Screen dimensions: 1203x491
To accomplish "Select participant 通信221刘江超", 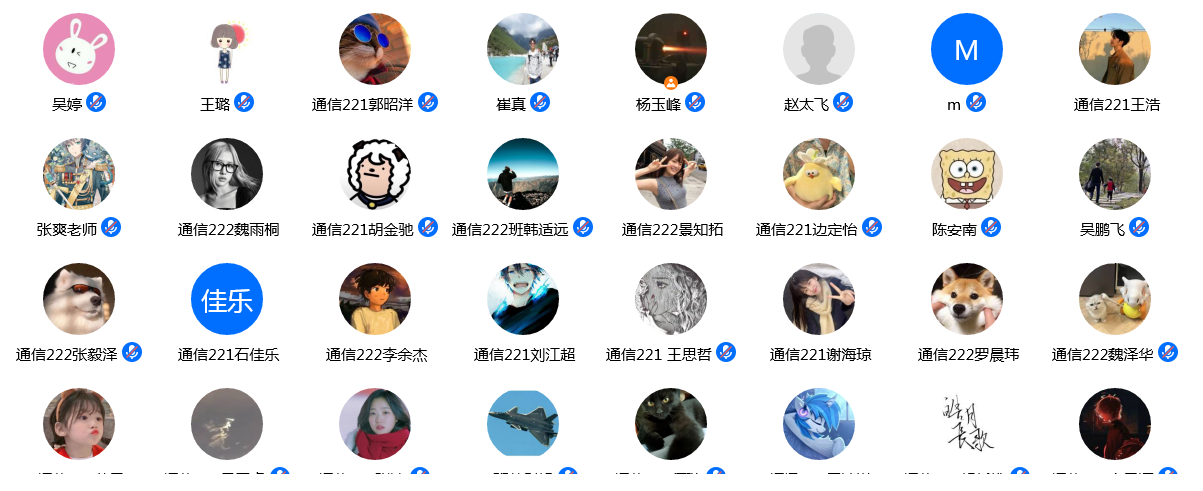I will 523,299.
